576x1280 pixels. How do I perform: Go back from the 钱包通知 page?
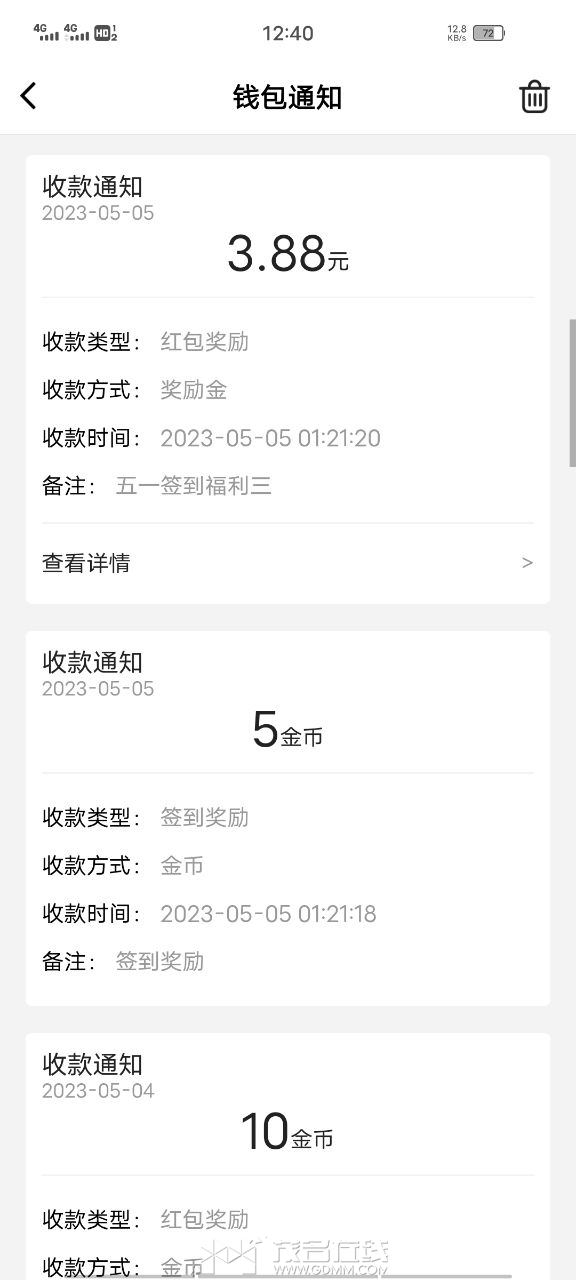[28, 96]
